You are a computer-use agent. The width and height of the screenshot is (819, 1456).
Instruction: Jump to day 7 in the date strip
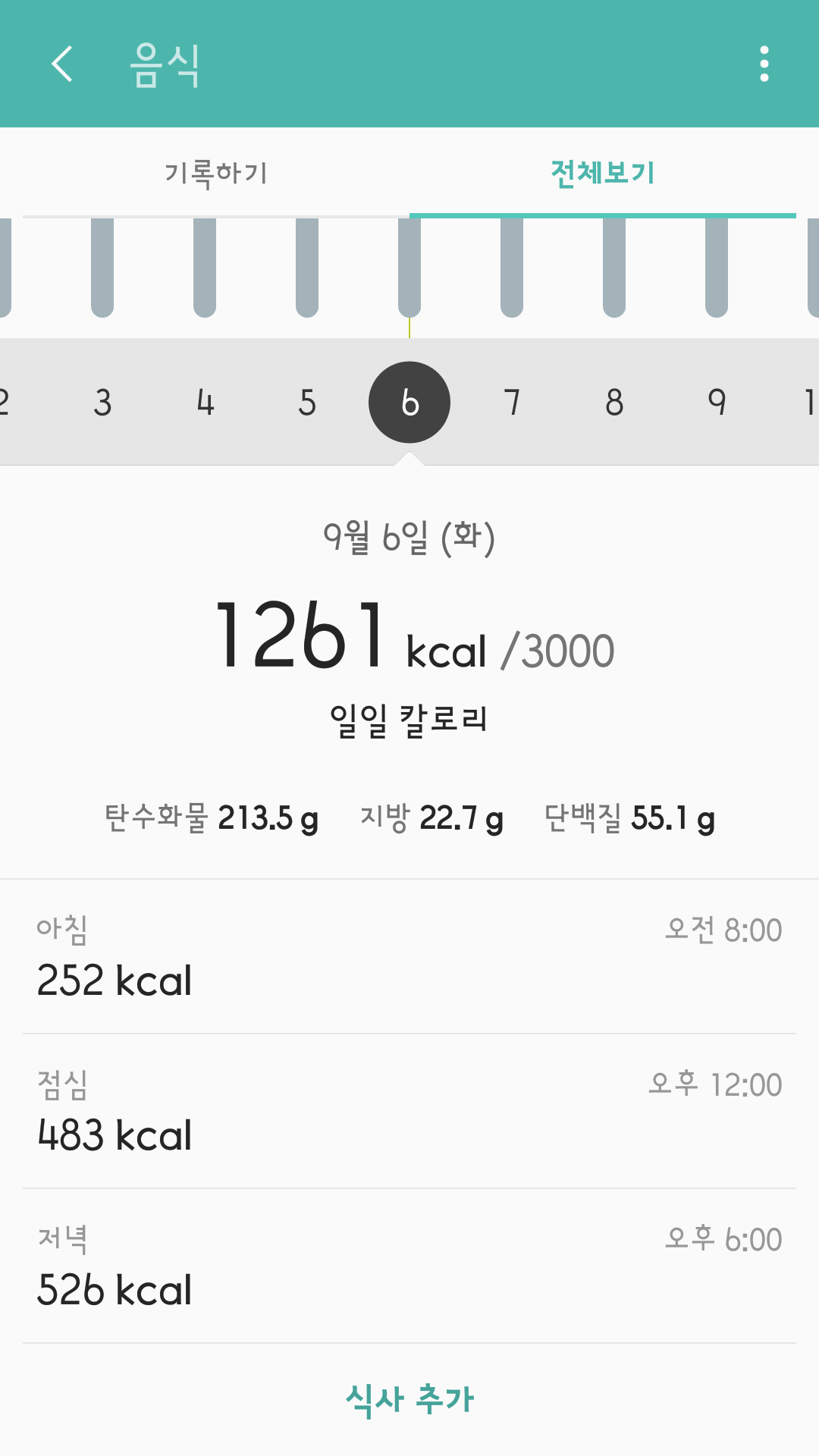tap(512, 403)
